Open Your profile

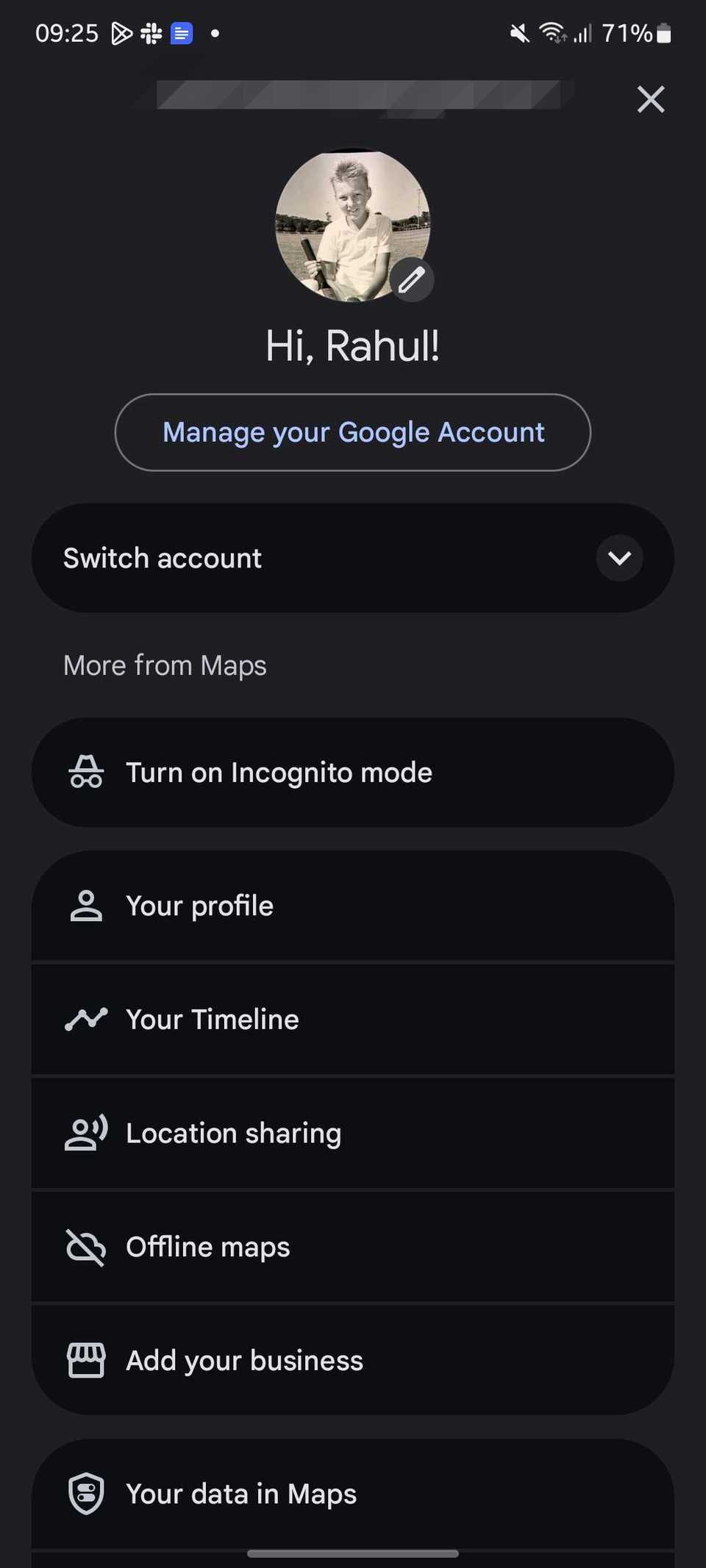pos(353,906)
